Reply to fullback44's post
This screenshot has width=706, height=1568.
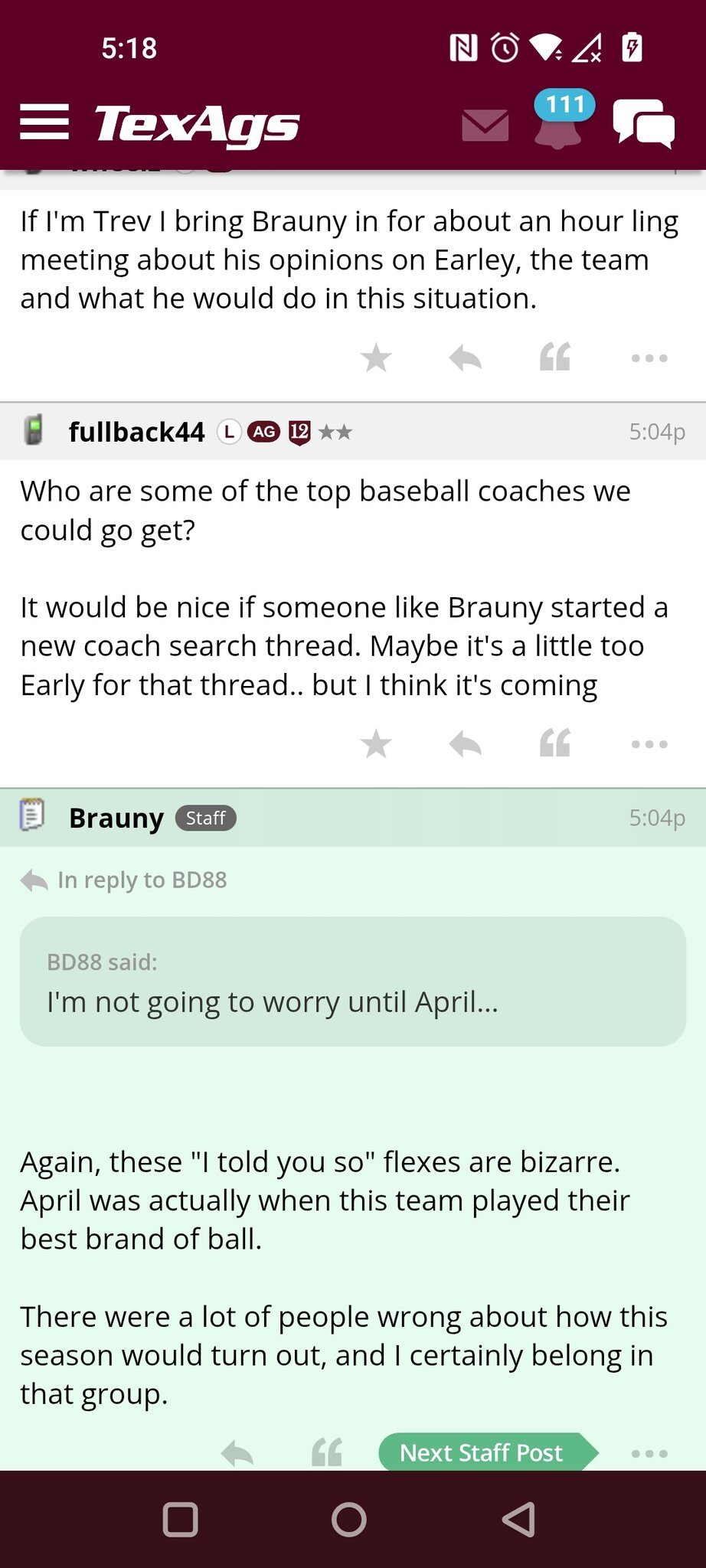tap(465, 743)
